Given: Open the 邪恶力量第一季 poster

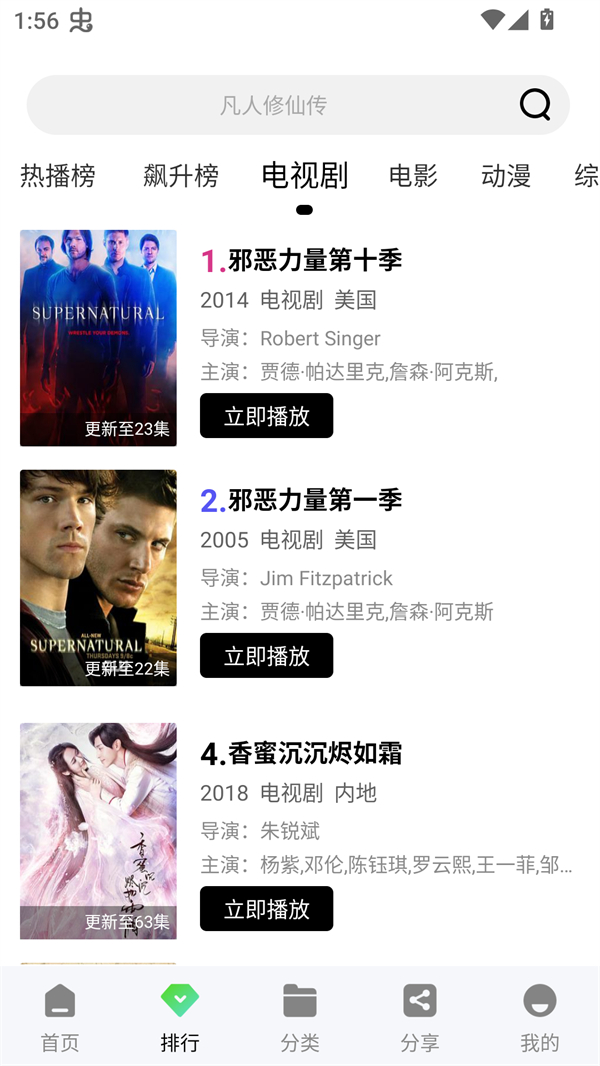Looking at the screenshot, I should [98, 578].
